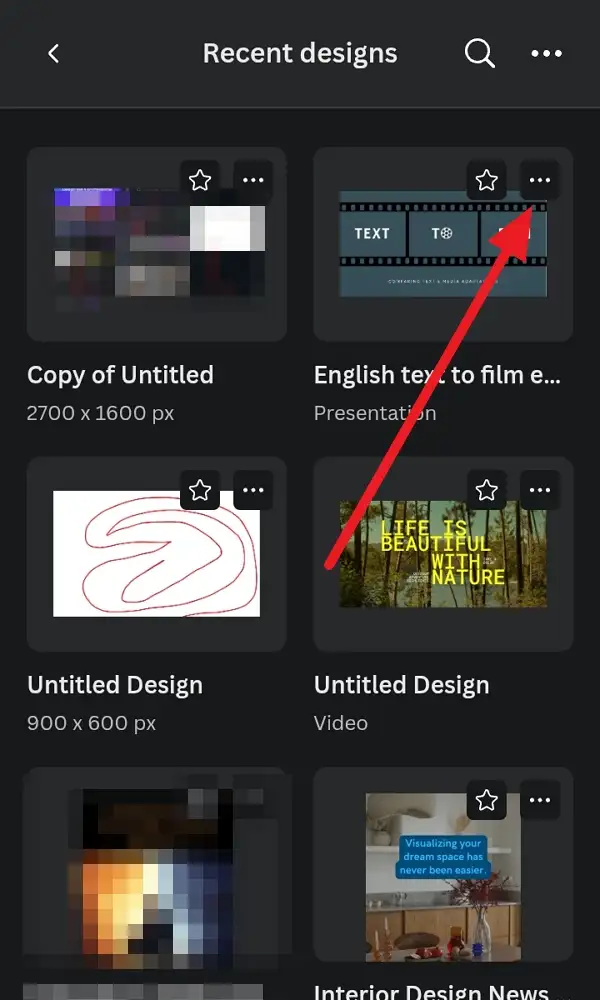The image size is (600, 1000).
Task: Star the Untitled Design video
Action: coord(487,490)
